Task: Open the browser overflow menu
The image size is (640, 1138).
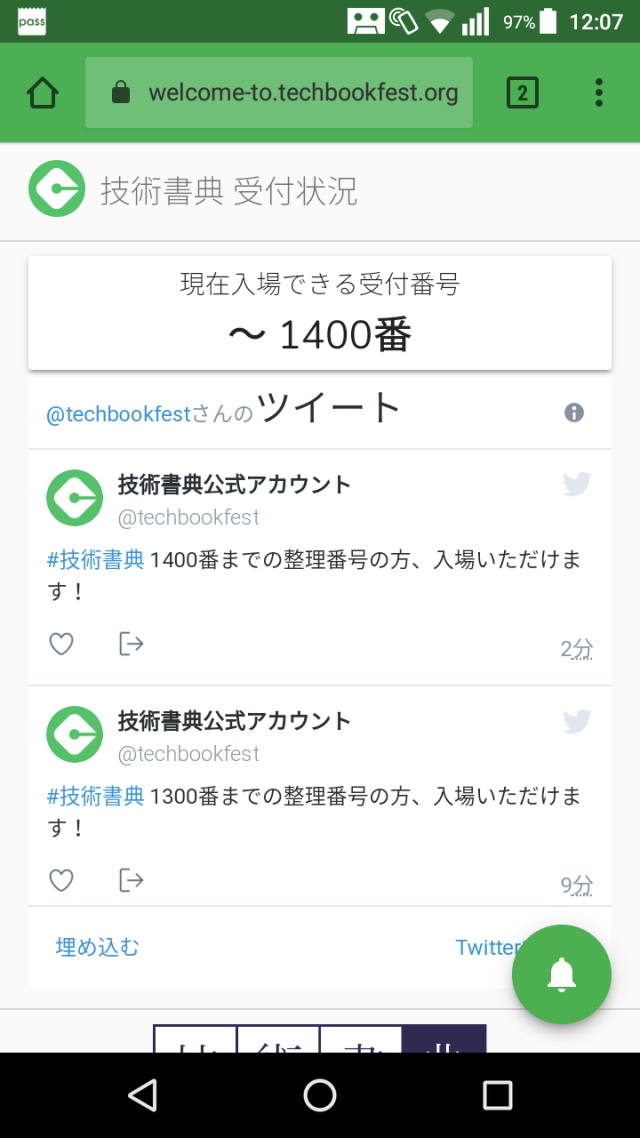Action: [x=598, y=93]
